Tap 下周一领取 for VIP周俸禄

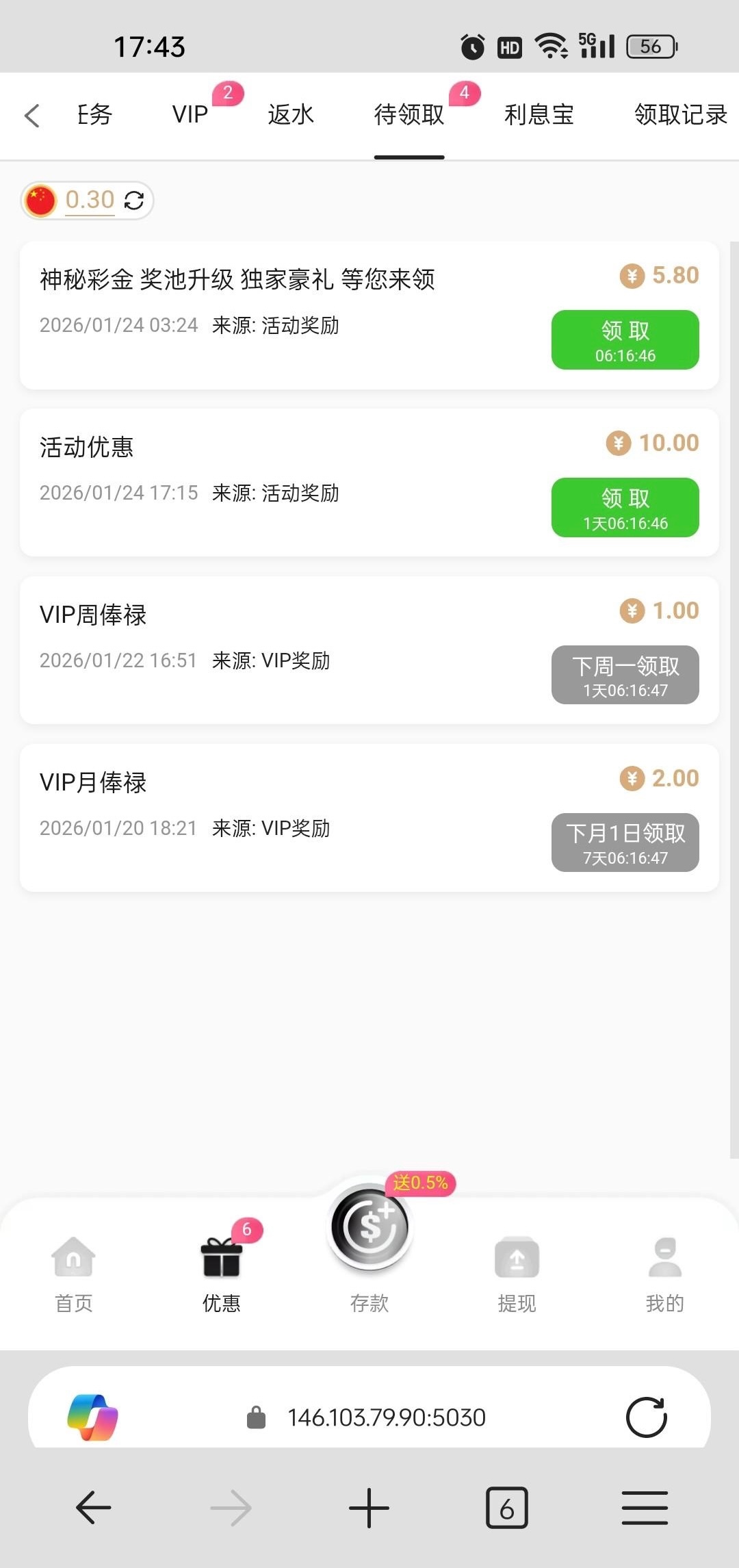(625, 675)
